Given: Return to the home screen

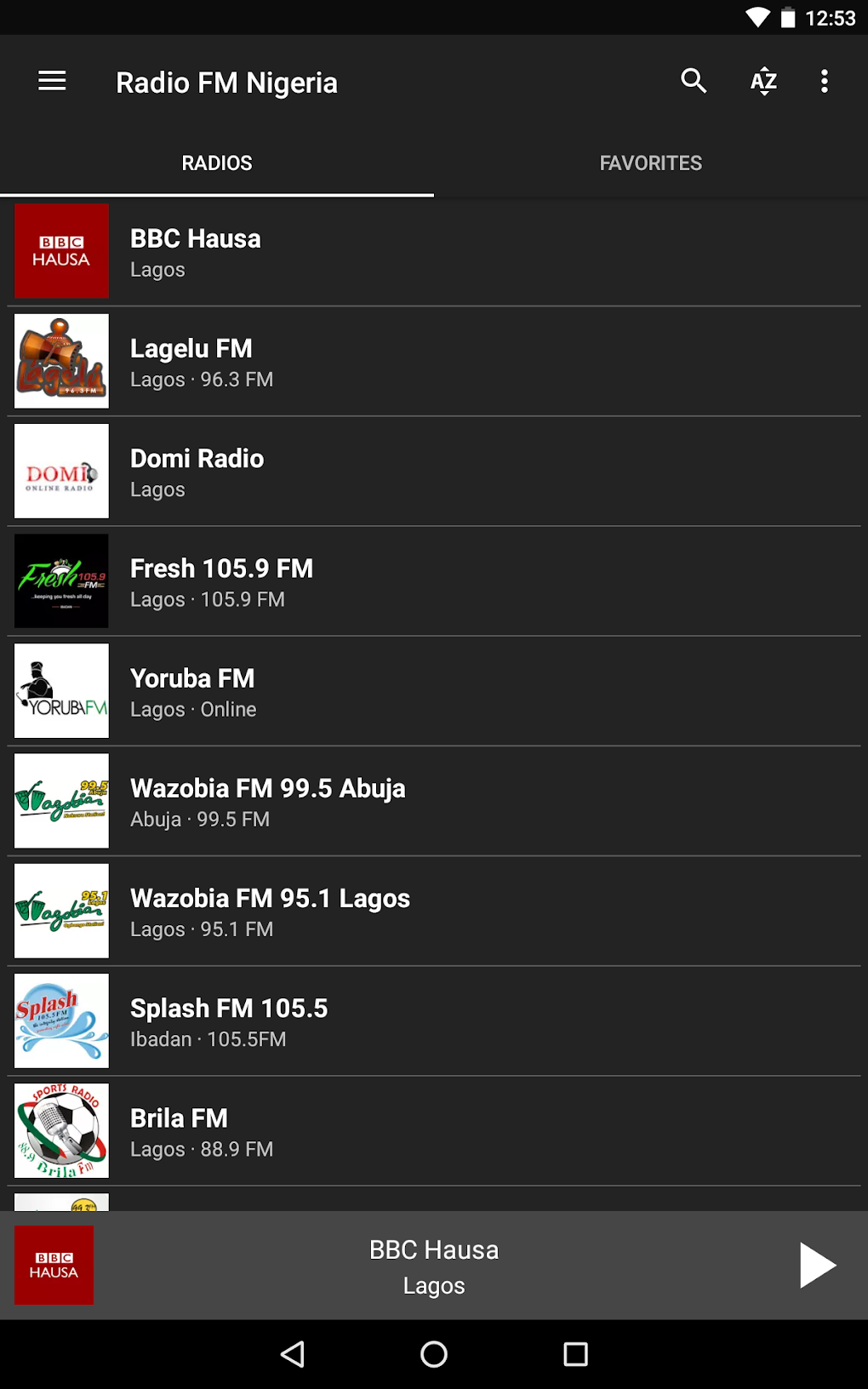Looking at the screenshot, I should coord(434,1354).
